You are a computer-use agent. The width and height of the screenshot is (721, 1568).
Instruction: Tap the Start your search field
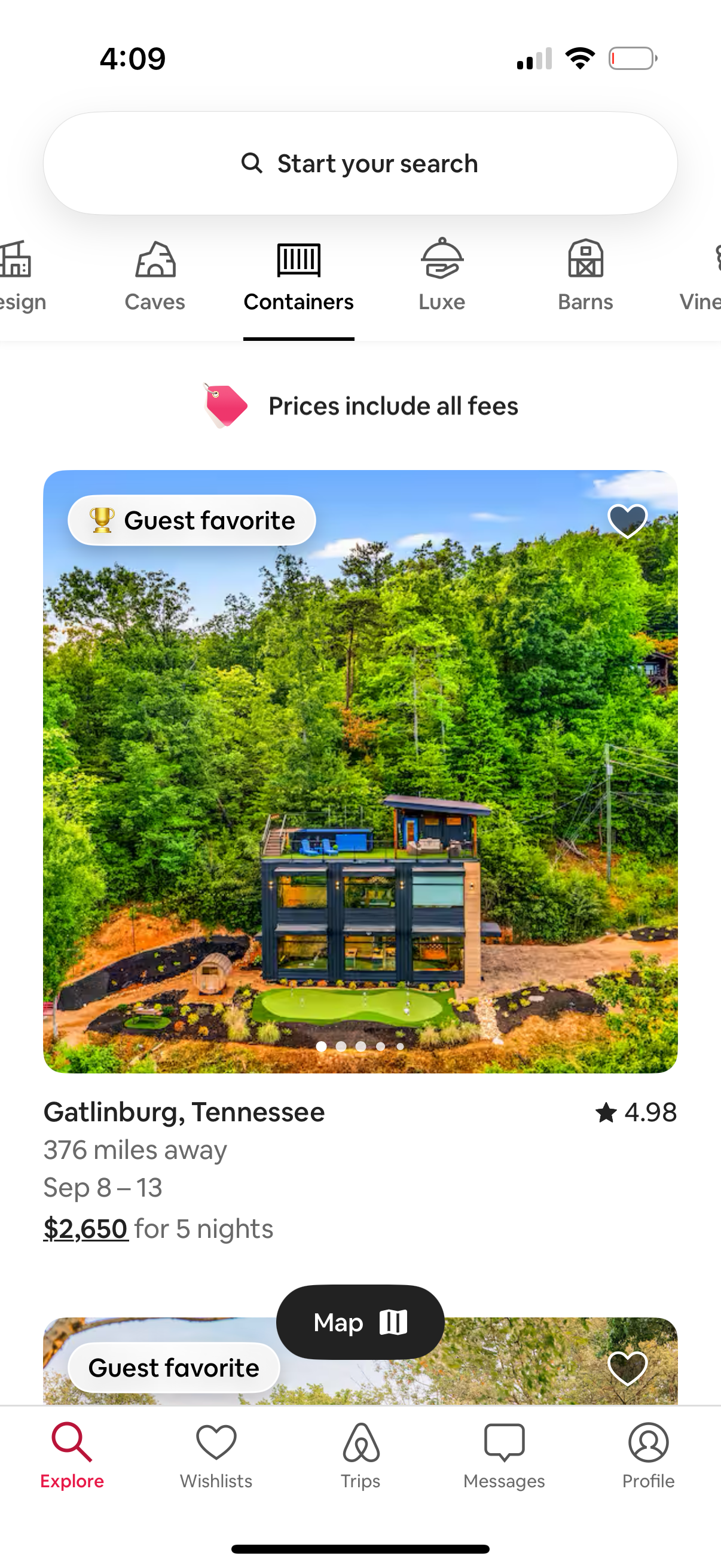point(361,163)
